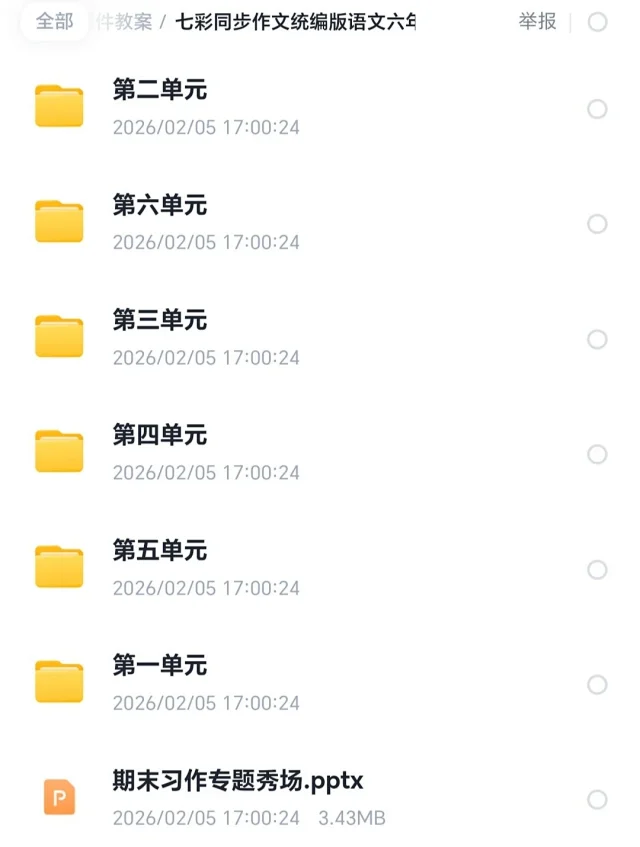The width and height of the screenshot is (640, 847).
Task: Open the 第五单元 folder
Action: [160, 550]
